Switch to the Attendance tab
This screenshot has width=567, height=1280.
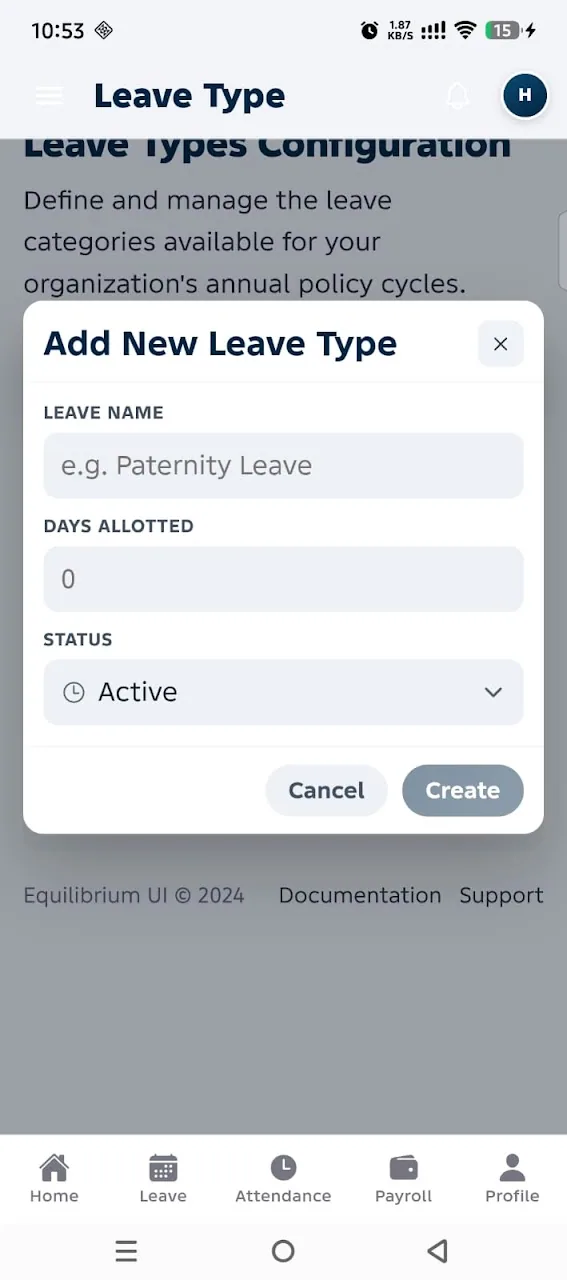(283, 1179)
